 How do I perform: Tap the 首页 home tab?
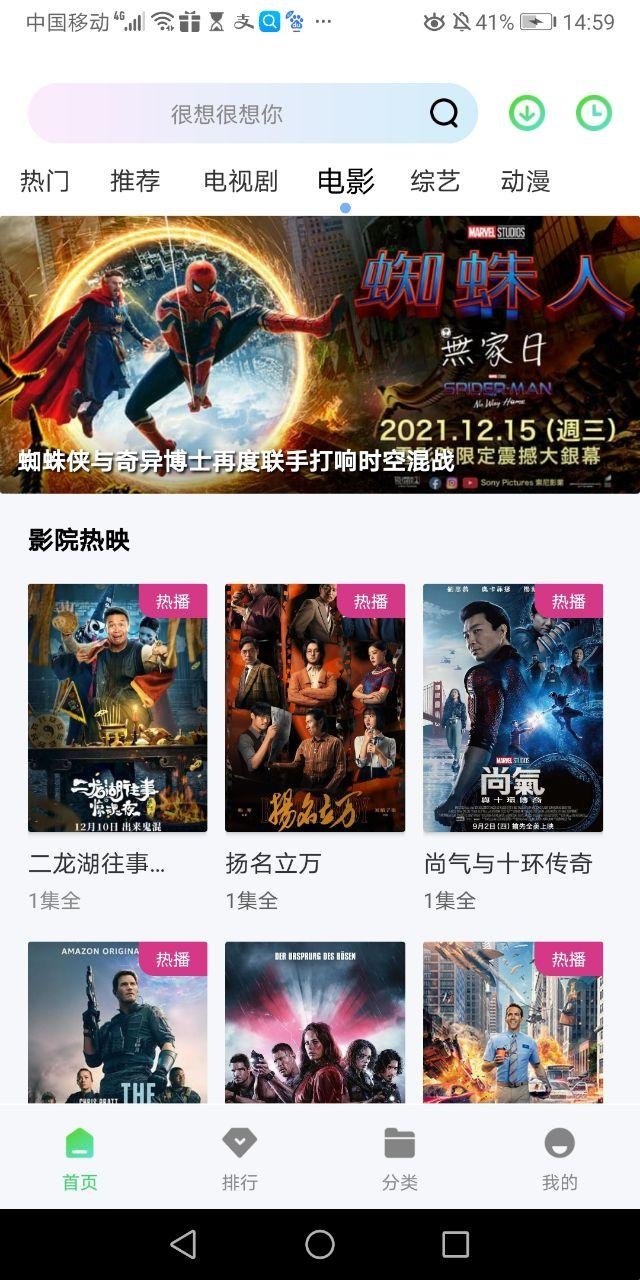click(x=80, y=1158)
